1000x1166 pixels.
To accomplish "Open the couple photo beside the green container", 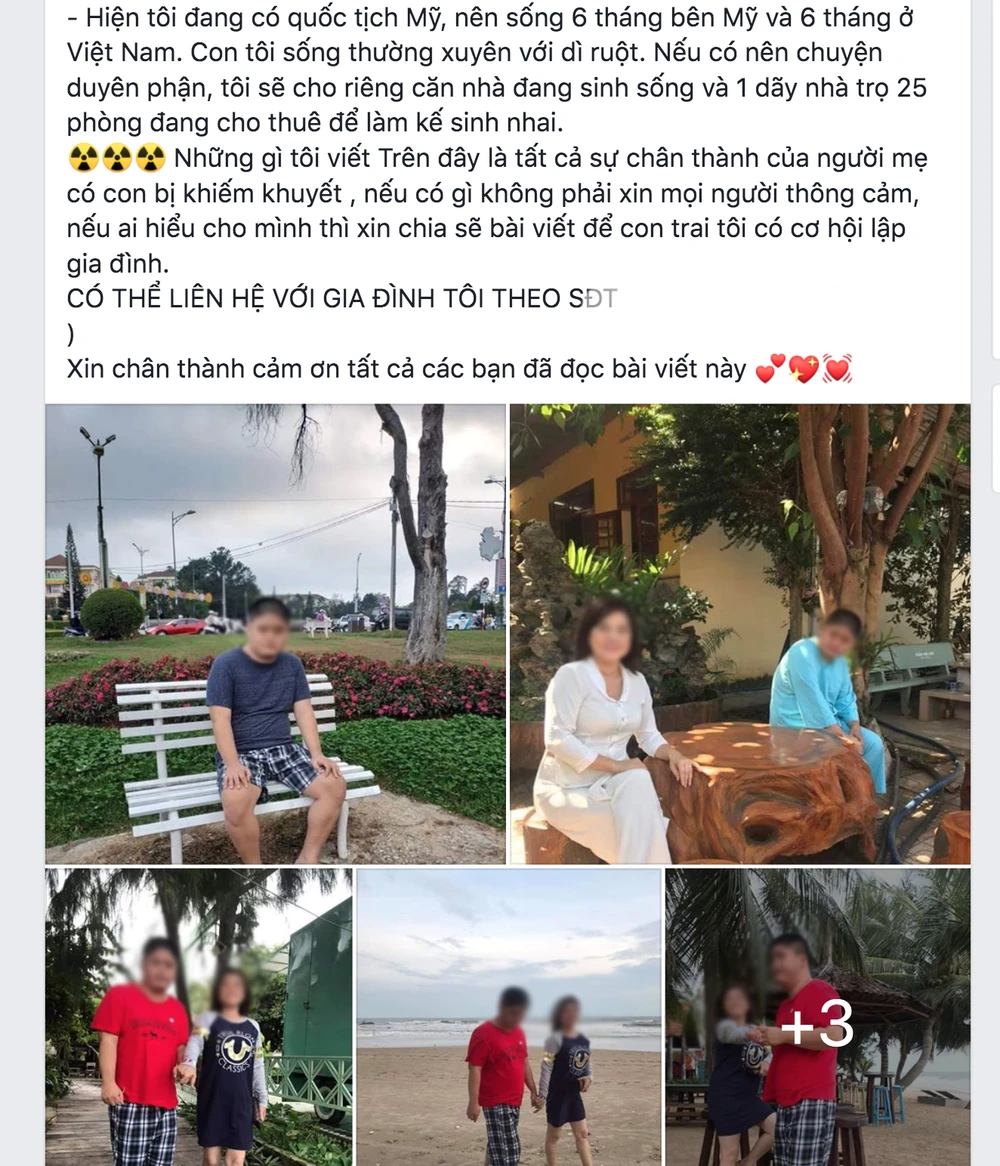I will (198, 1015).
